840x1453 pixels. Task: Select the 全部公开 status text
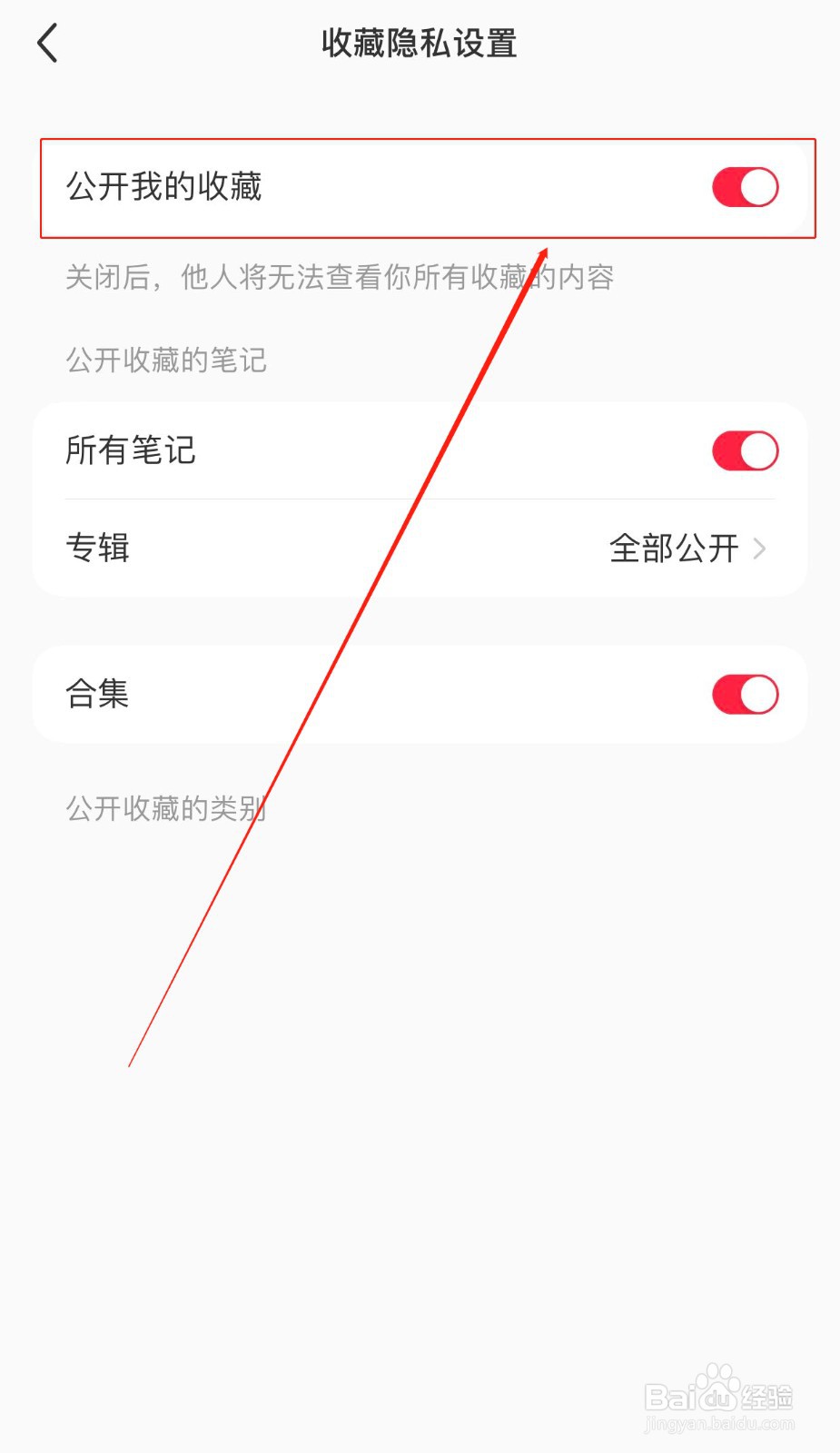673,548
